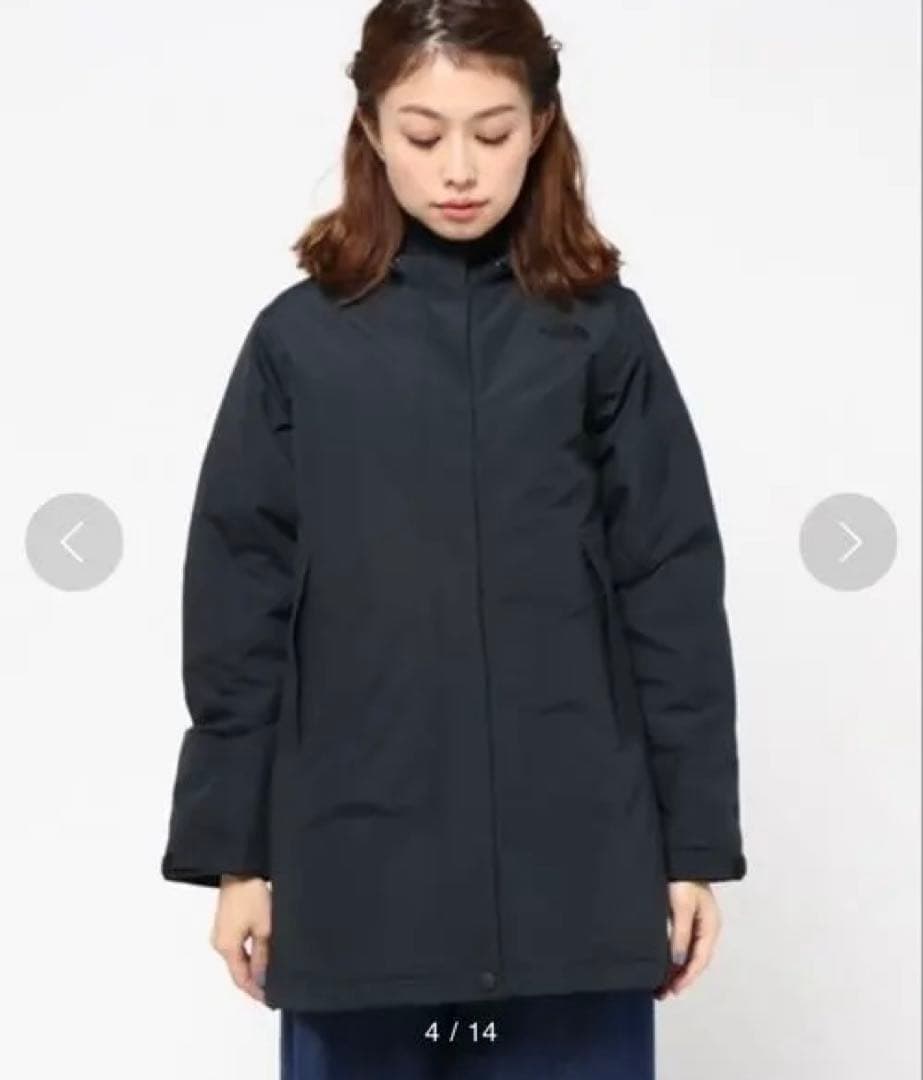Go to the previous product photo
The height and width of the screenshot is (1080, 923).
74,542
